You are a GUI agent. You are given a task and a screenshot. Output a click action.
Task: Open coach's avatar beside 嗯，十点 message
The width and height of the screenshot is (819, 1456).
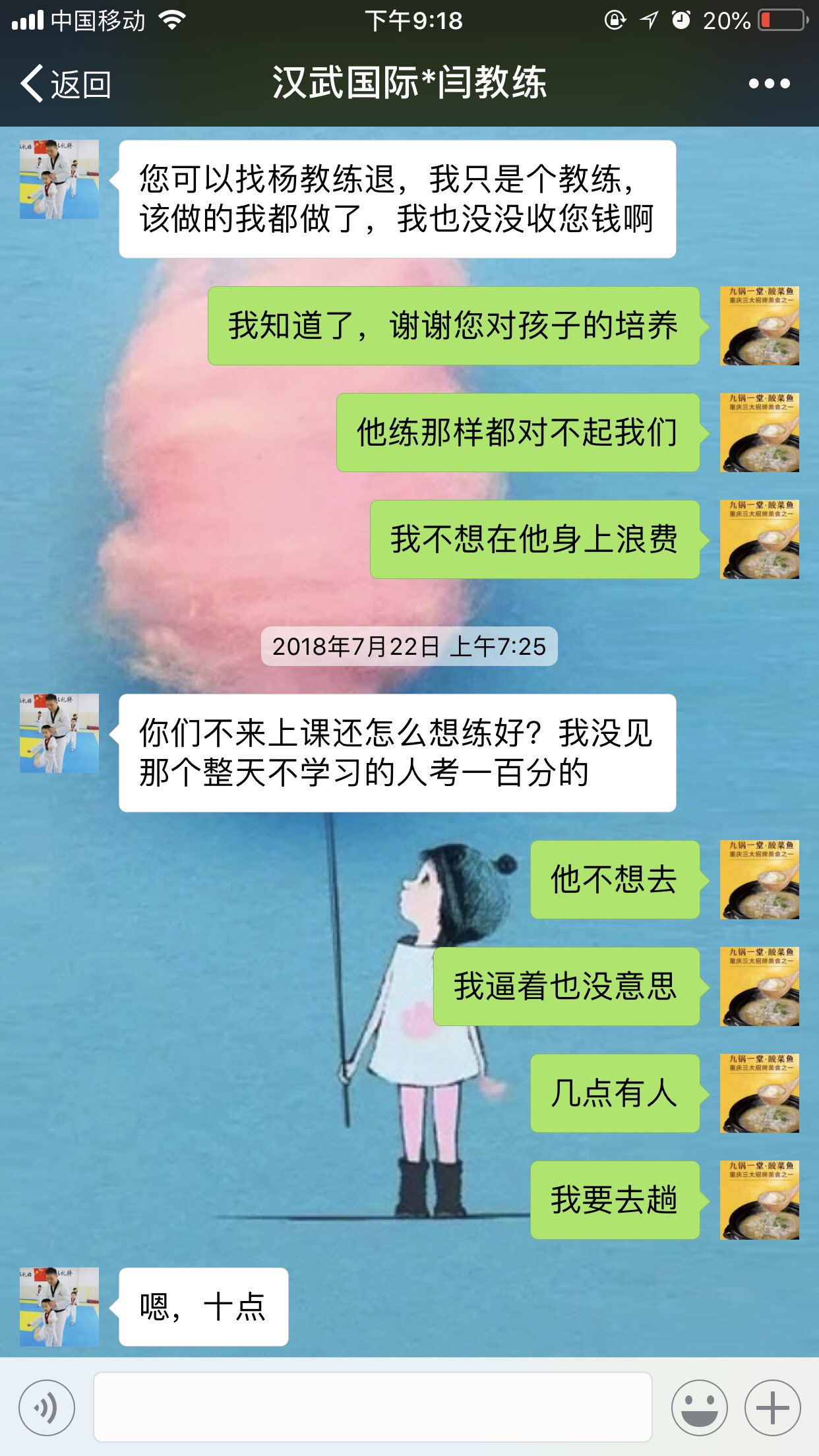click(59, 1306)
